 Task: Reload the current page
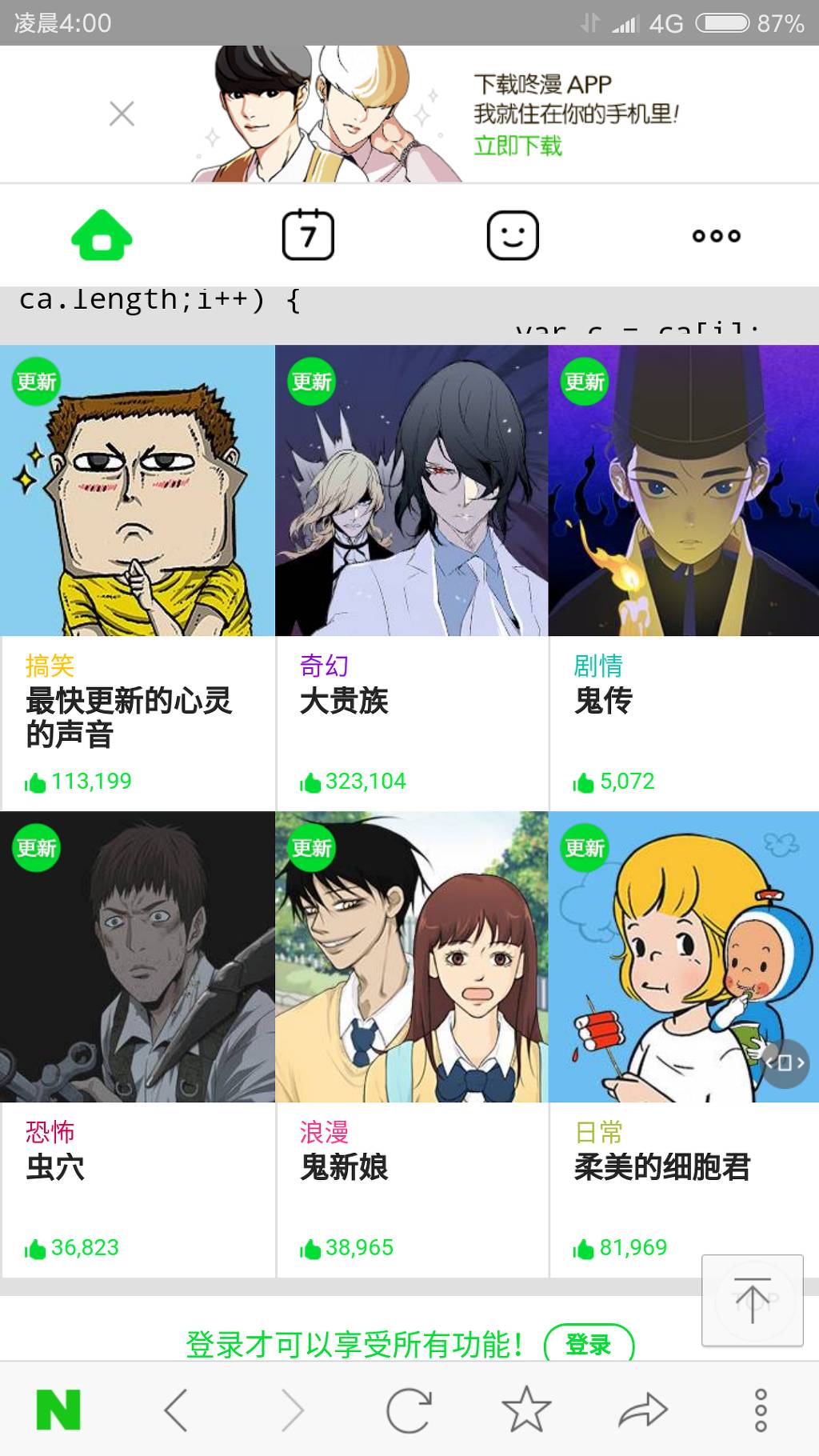pyautogui.click(x=409, y=1410)
